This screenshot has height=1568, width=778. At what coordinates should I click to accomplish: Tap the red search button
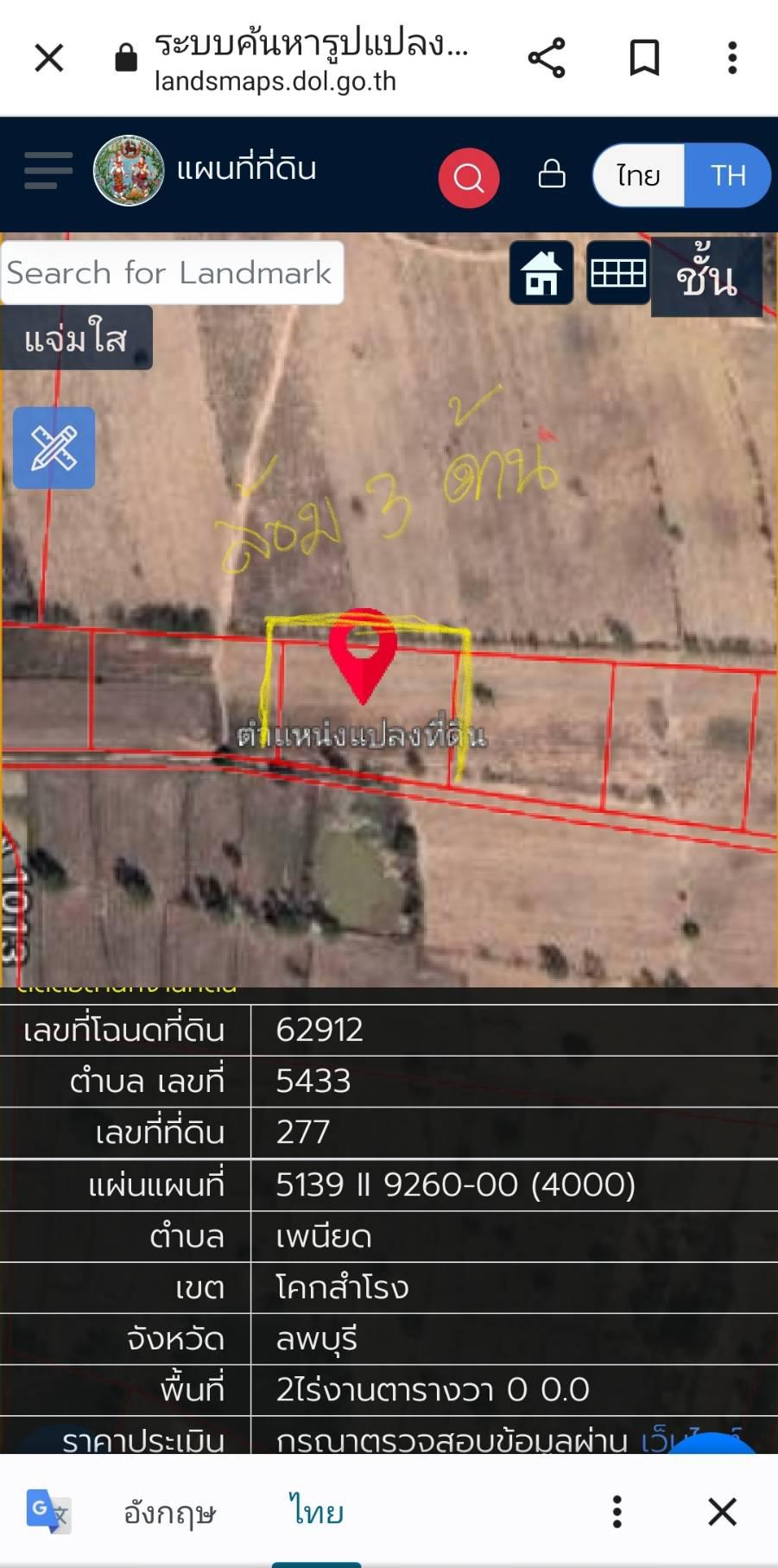(x=468, y=178)
